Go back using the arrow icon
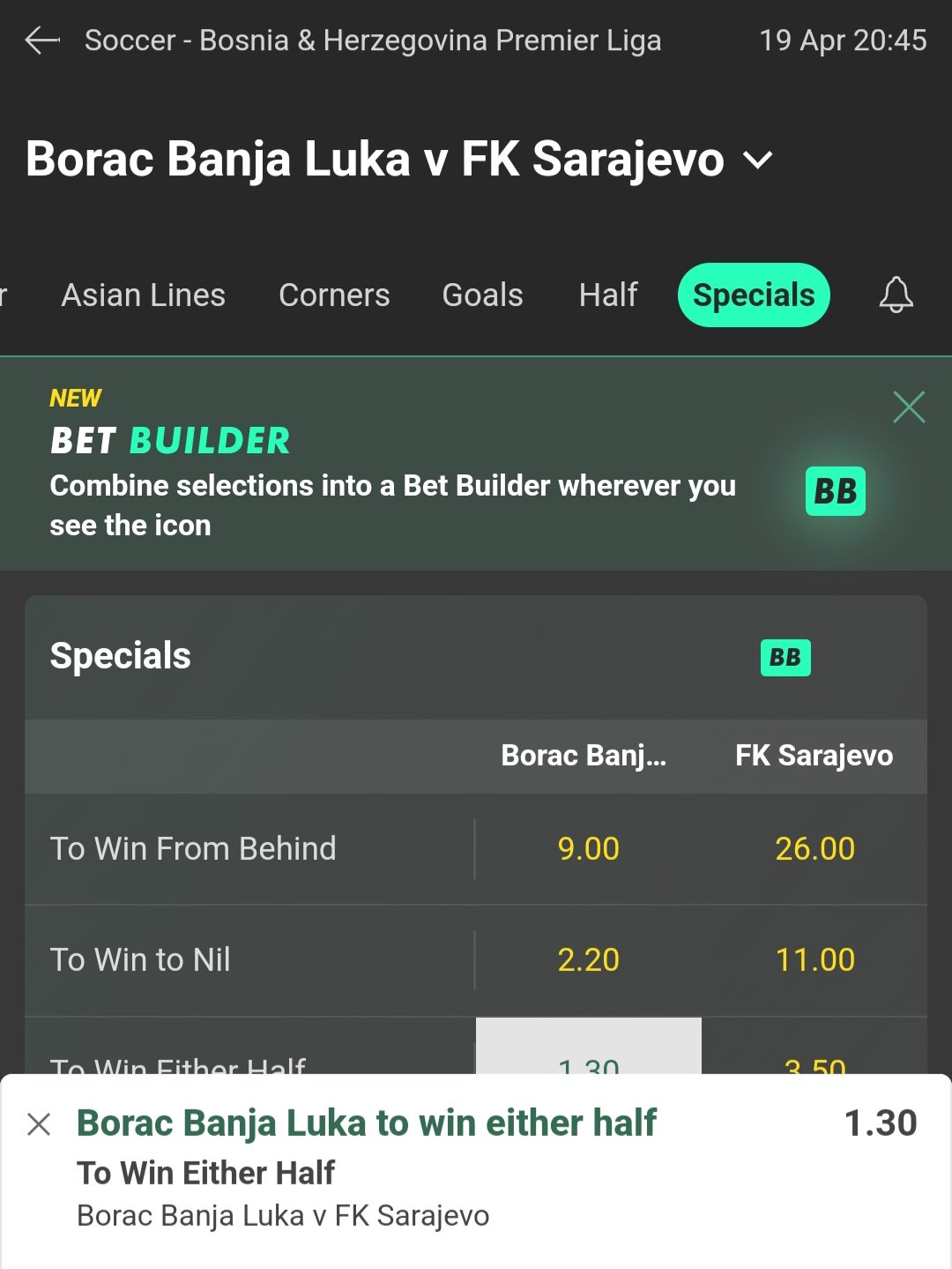This screenshot has width=952, height=1269. click(x=41, y=41)
